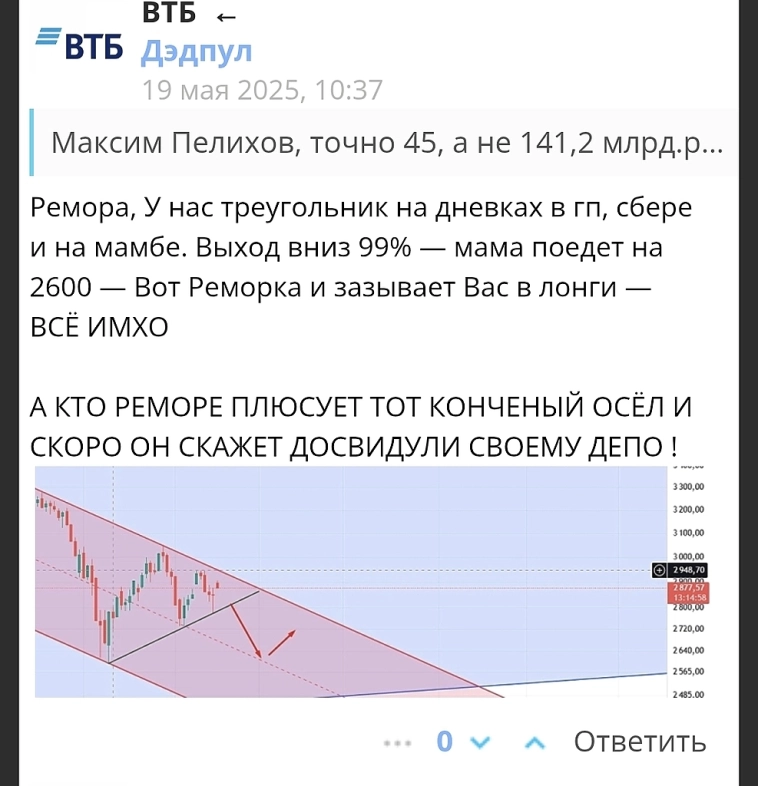758x786 pixels.
Task: Open the three-dot options under the post
Action: point(397,742)
